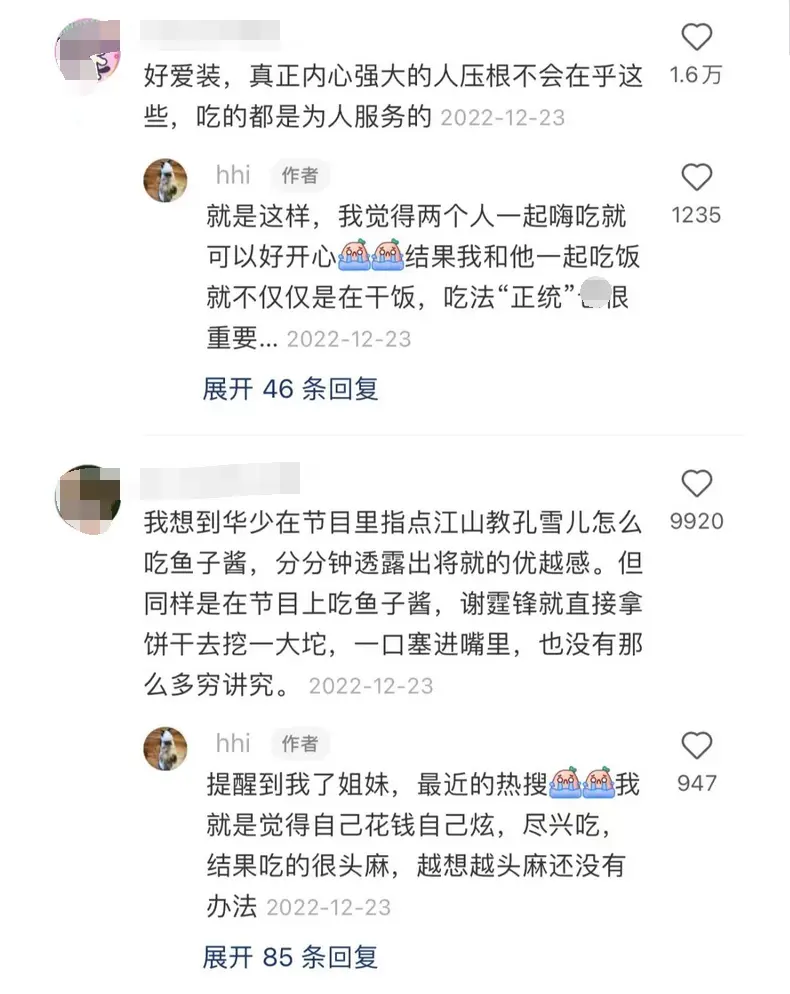Viewport: 790px width, 994px height.
Task: Like hhi's reply with 947 likes
Action: [x=696, y=745]
